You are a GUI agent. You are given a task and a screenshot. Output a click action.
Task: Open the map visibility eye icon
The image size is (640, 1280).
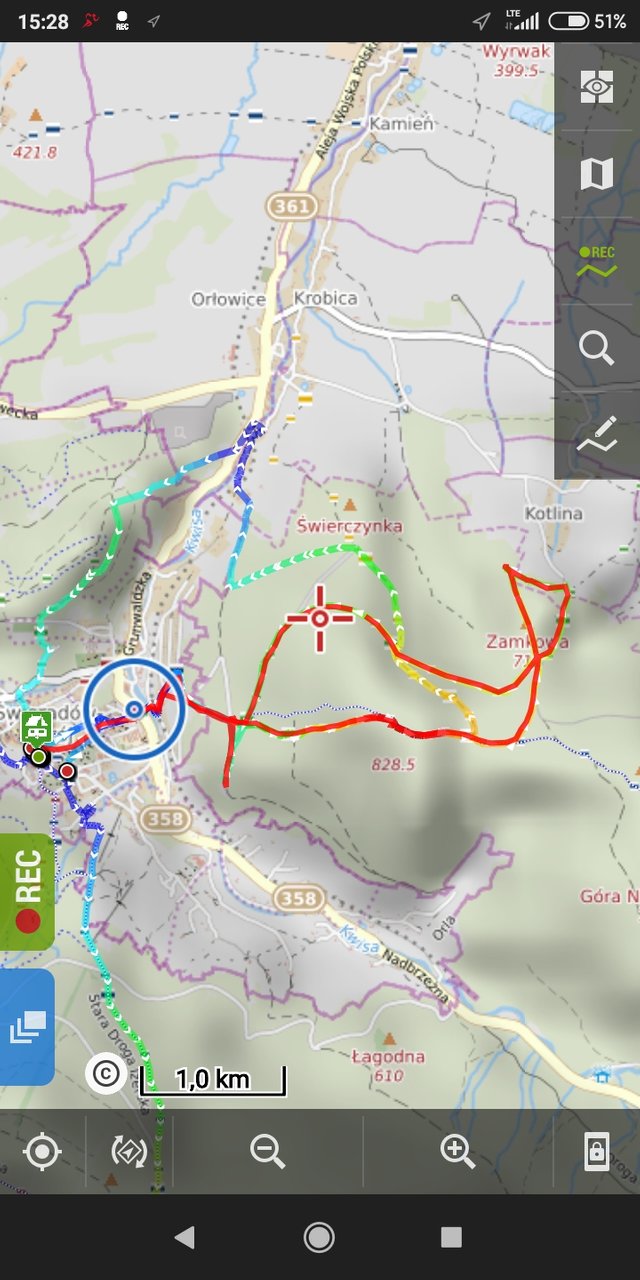coord(597,86)
